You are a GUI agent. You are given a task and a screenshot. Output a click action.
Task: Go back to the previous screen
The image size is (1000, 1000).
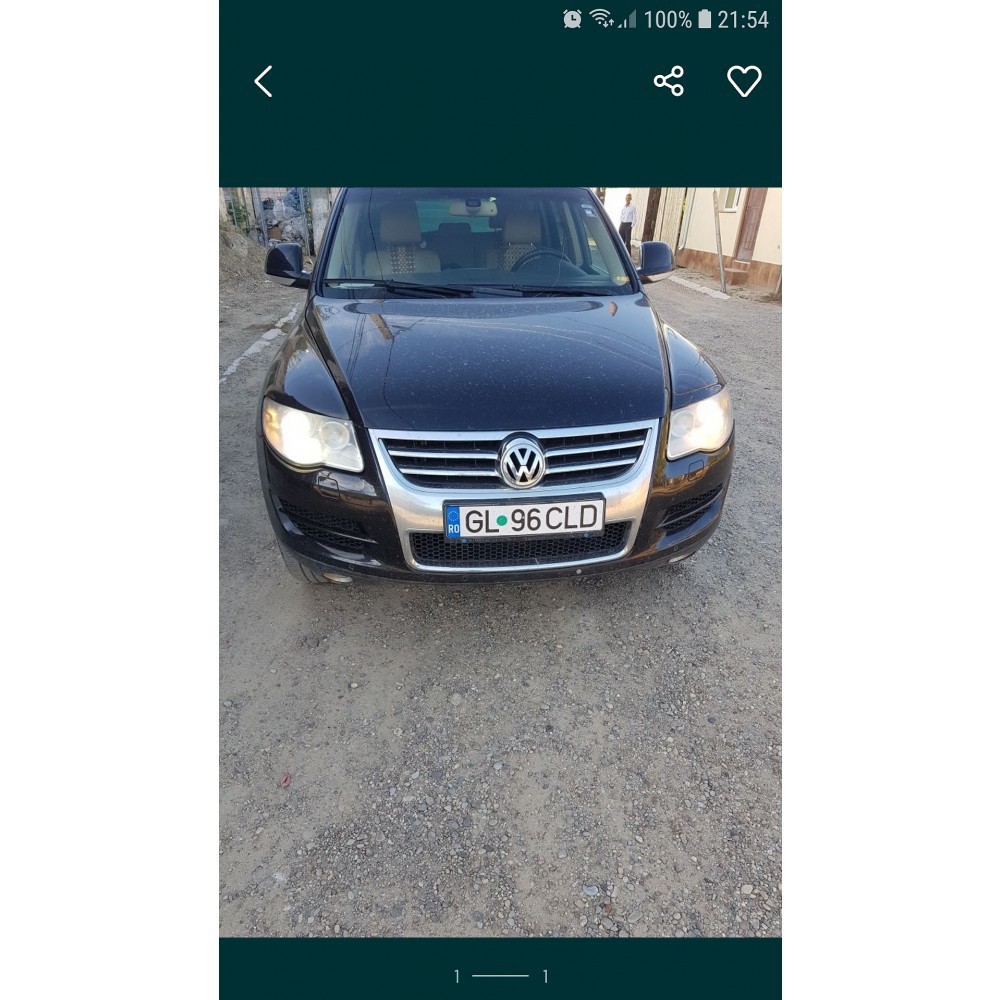click(263, 82)
